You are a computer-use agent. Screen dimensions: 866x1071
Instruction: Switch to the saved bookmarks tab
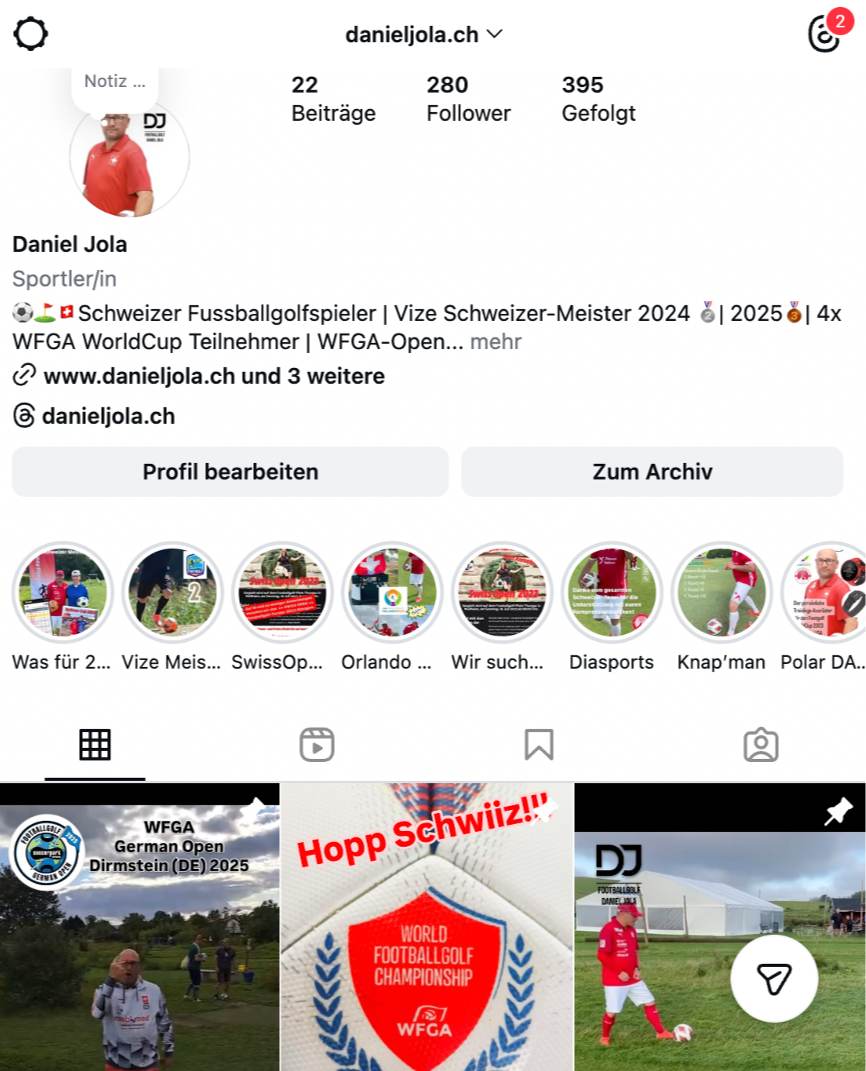[539, 745]
